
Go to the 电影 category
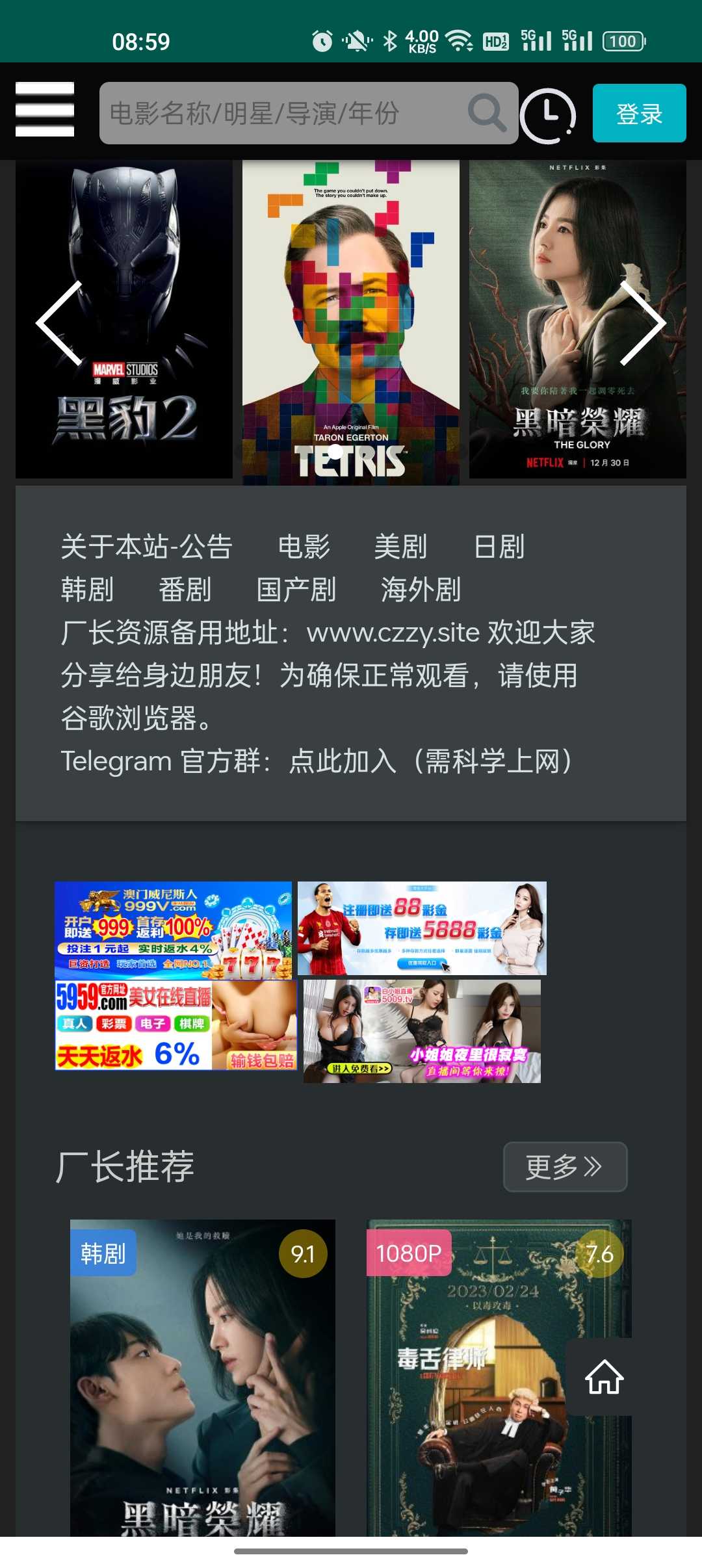click(x=304, y=547)
